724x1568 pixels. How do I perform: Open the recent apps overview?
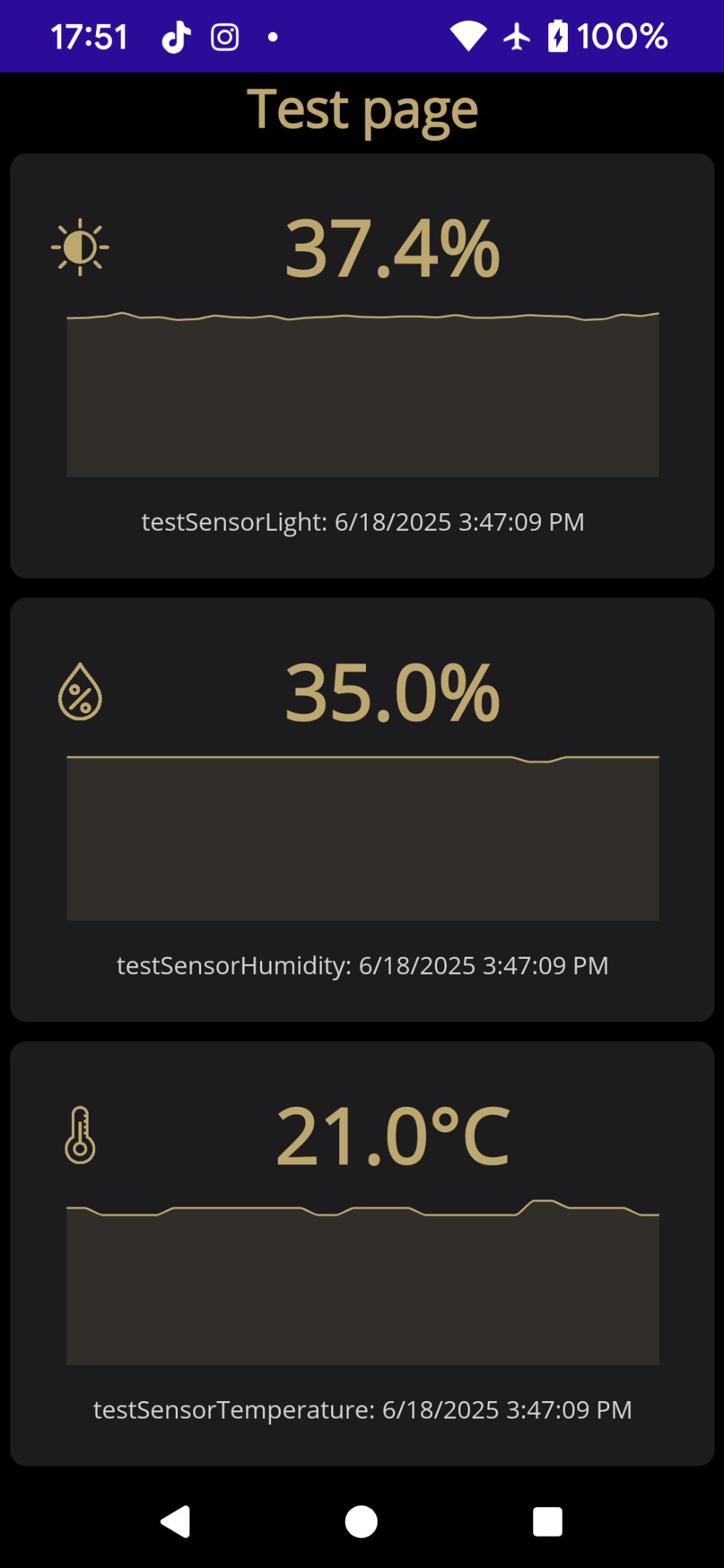pos(548,1522)
